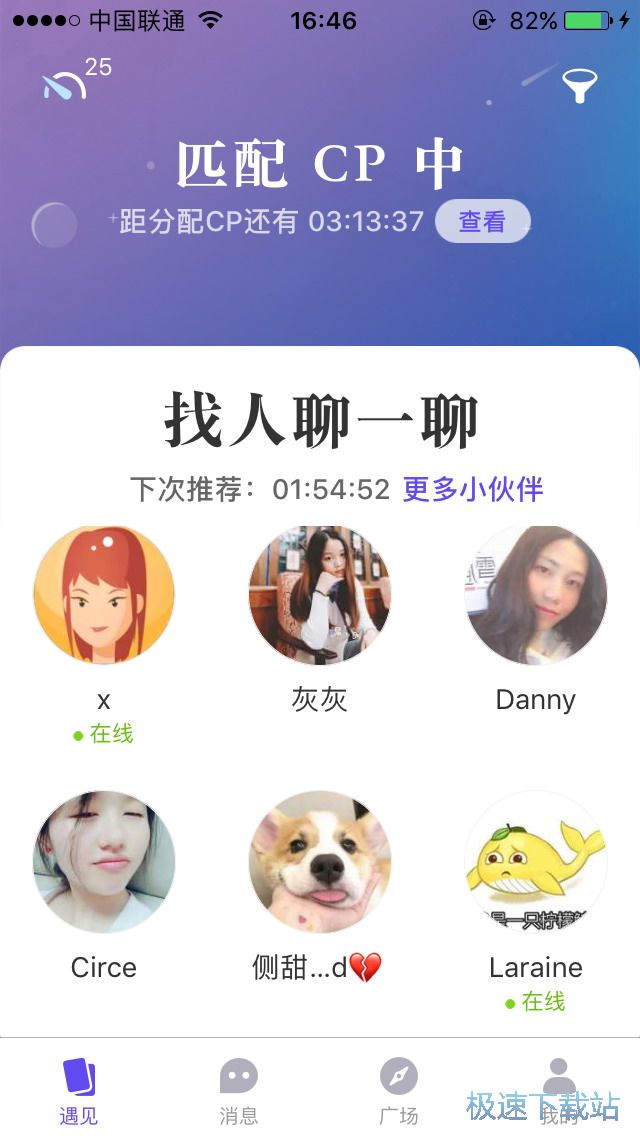640x1136 pixels.
Task: Switch to the 遇见 tab
Action: pyautogui.click(x=79, y=1090)
